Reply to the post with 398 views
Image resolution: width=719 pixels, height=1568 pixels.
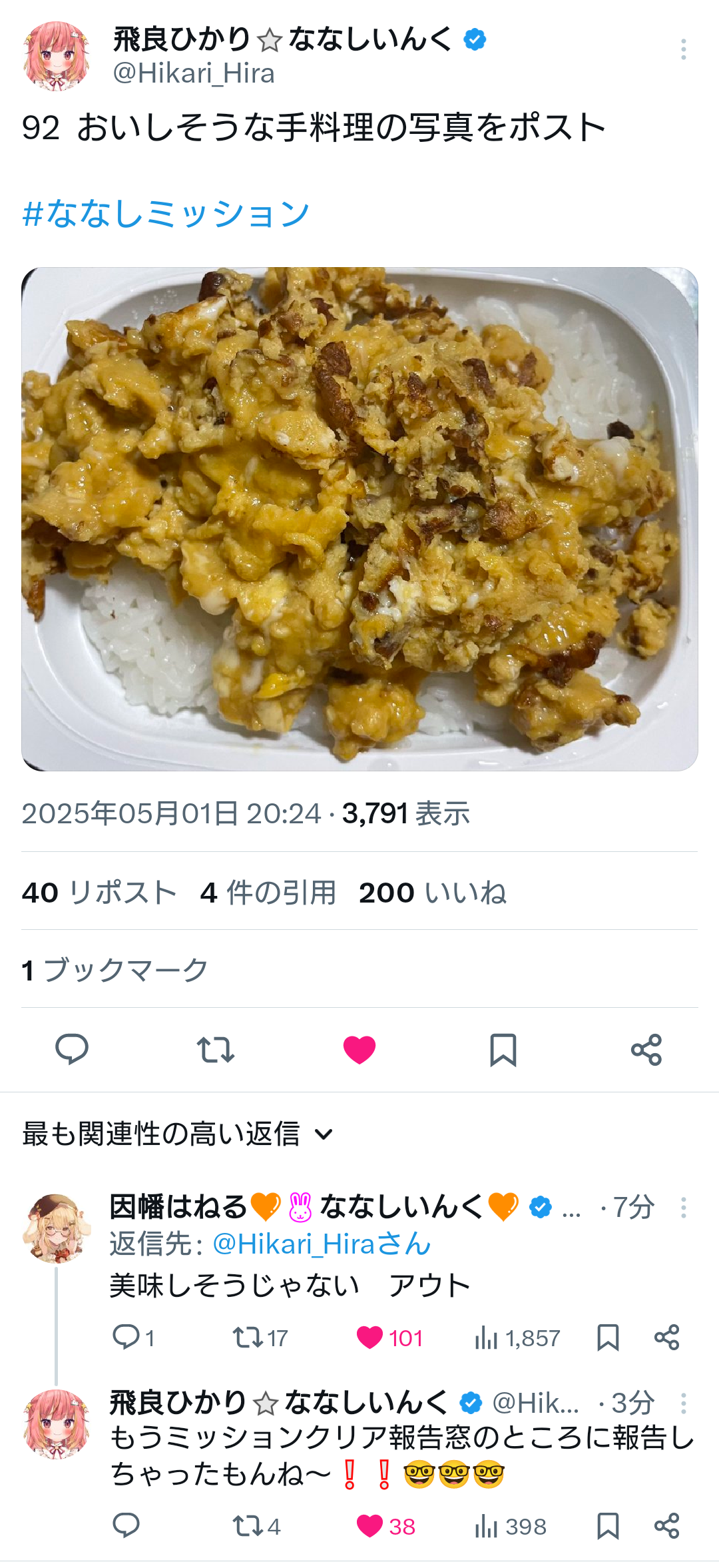[x=126, y=1525]
